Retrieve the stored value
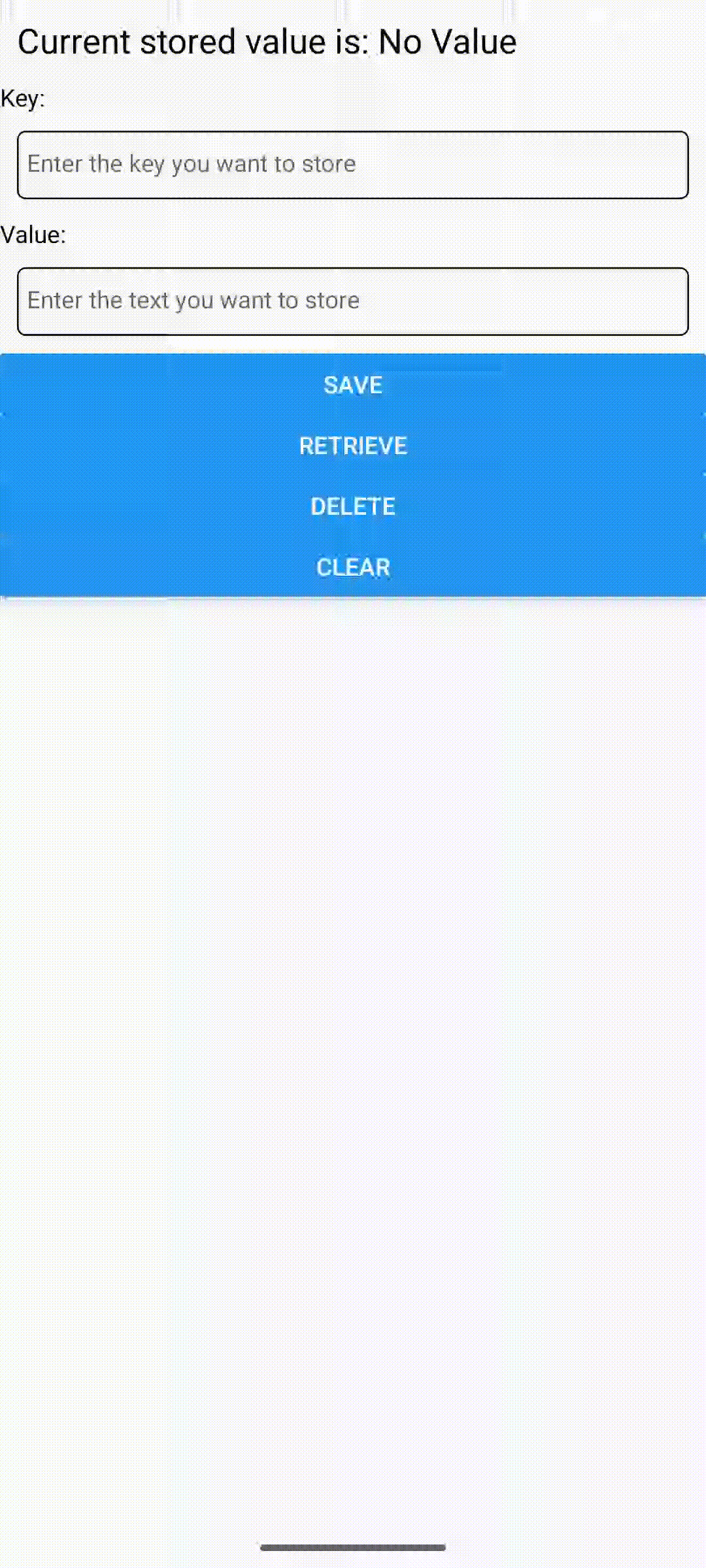 coord(353,446)
